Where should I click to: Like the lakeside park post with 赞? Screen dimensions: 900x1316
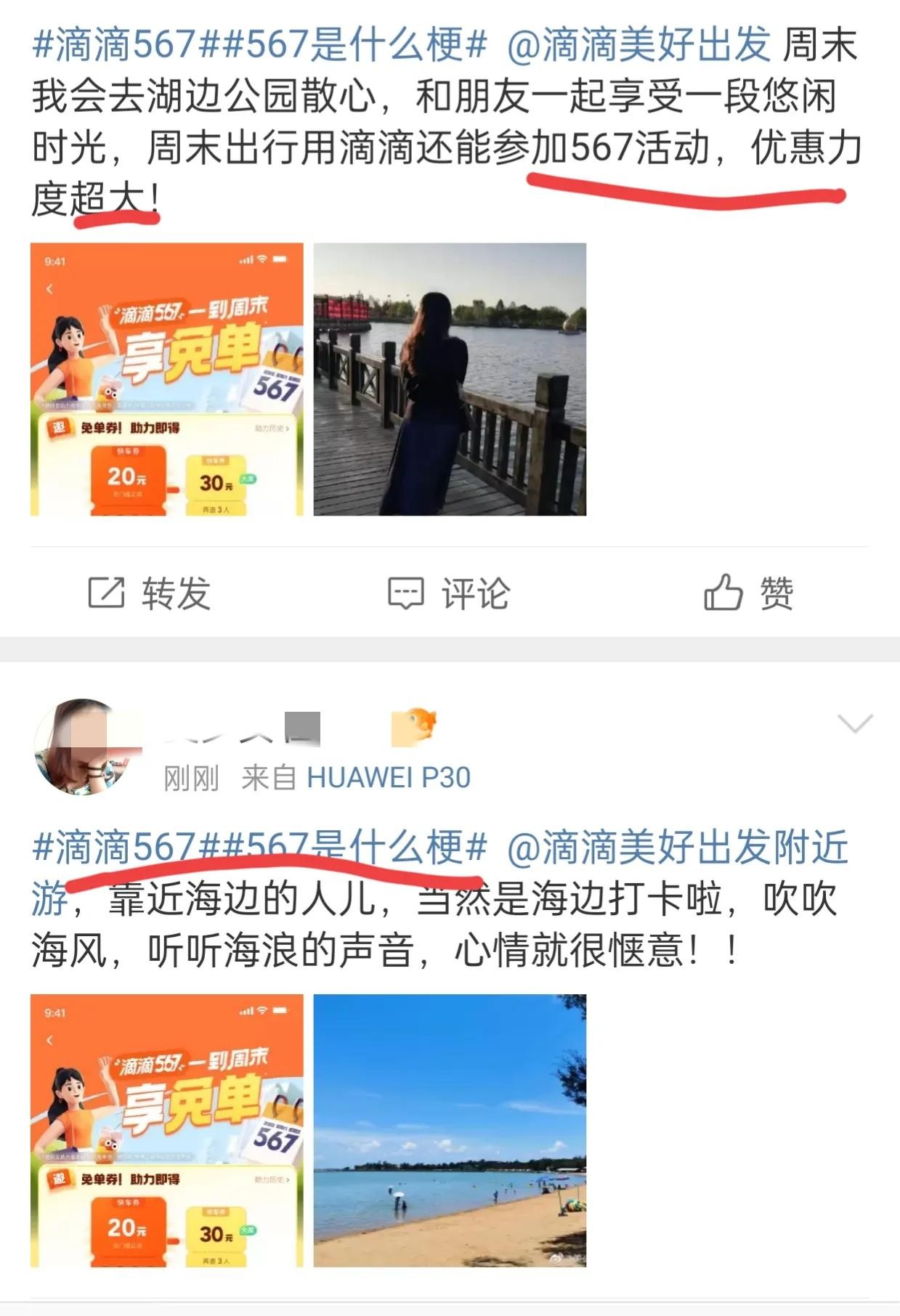(748, 593)
